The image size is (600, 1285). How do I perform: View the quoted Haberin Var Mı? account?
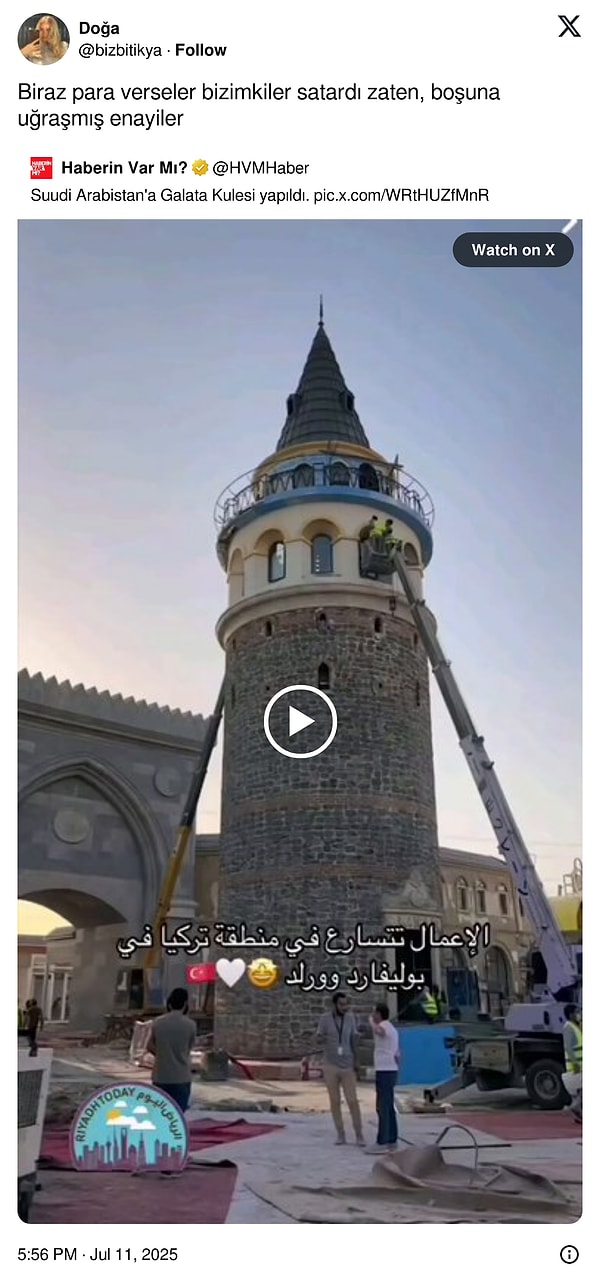coord(124,168)
